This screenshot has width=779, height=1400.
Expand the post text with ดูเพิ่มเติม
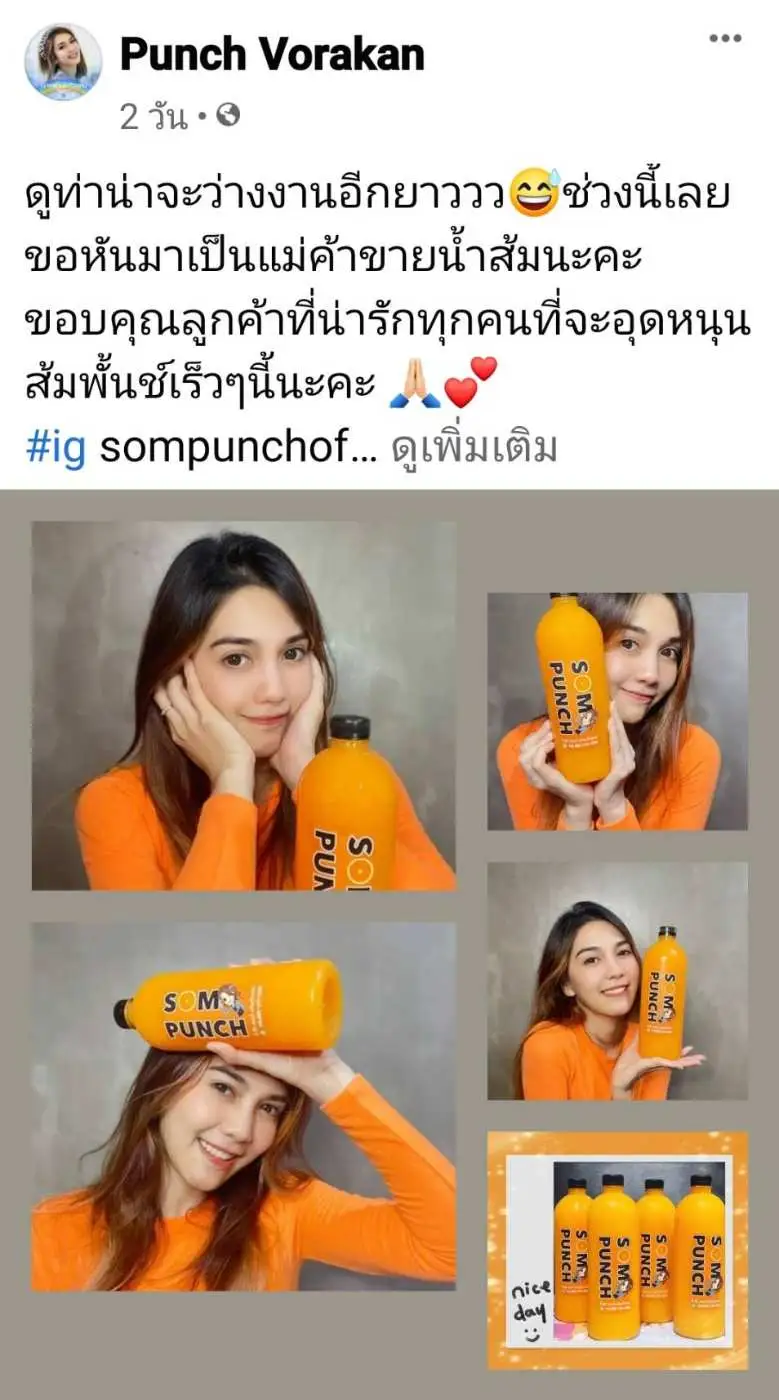[474, 449]
